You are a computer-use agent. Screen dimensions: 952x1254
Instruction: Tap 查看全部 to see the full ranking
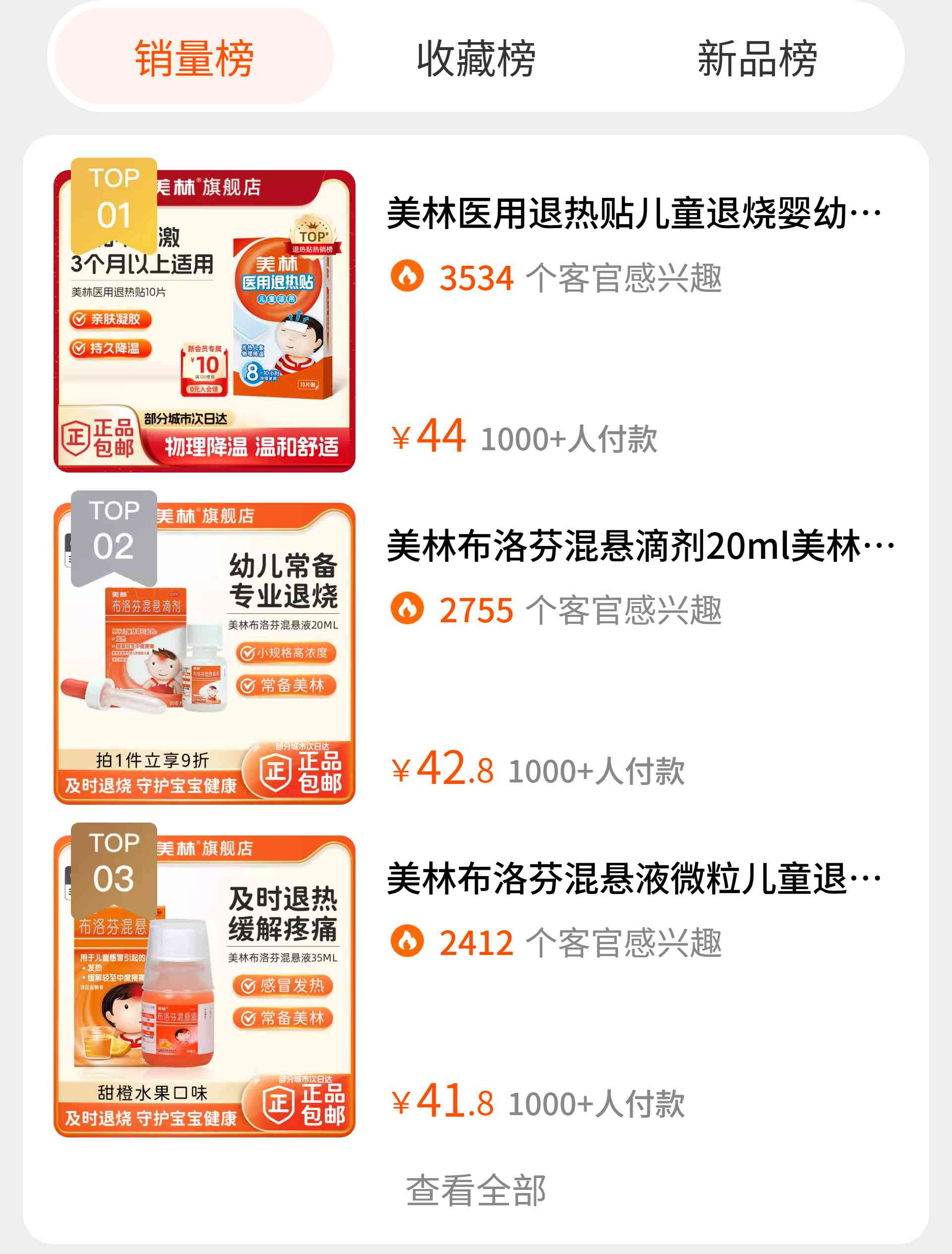coord(476,1191)
